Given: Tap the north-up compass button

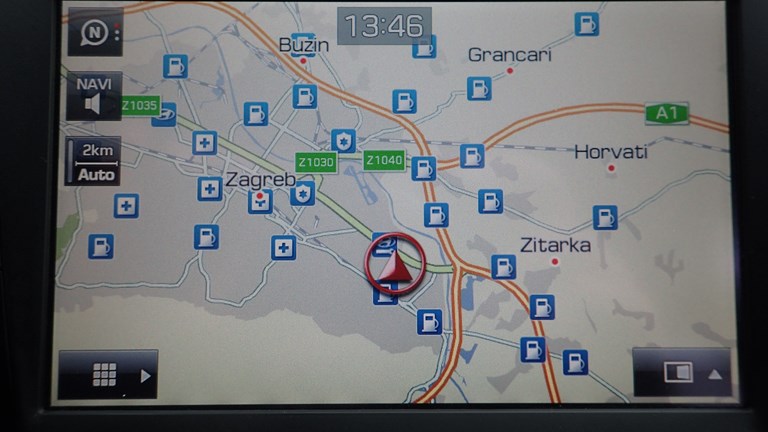Looking at the screenshot, I should (94, 33).
